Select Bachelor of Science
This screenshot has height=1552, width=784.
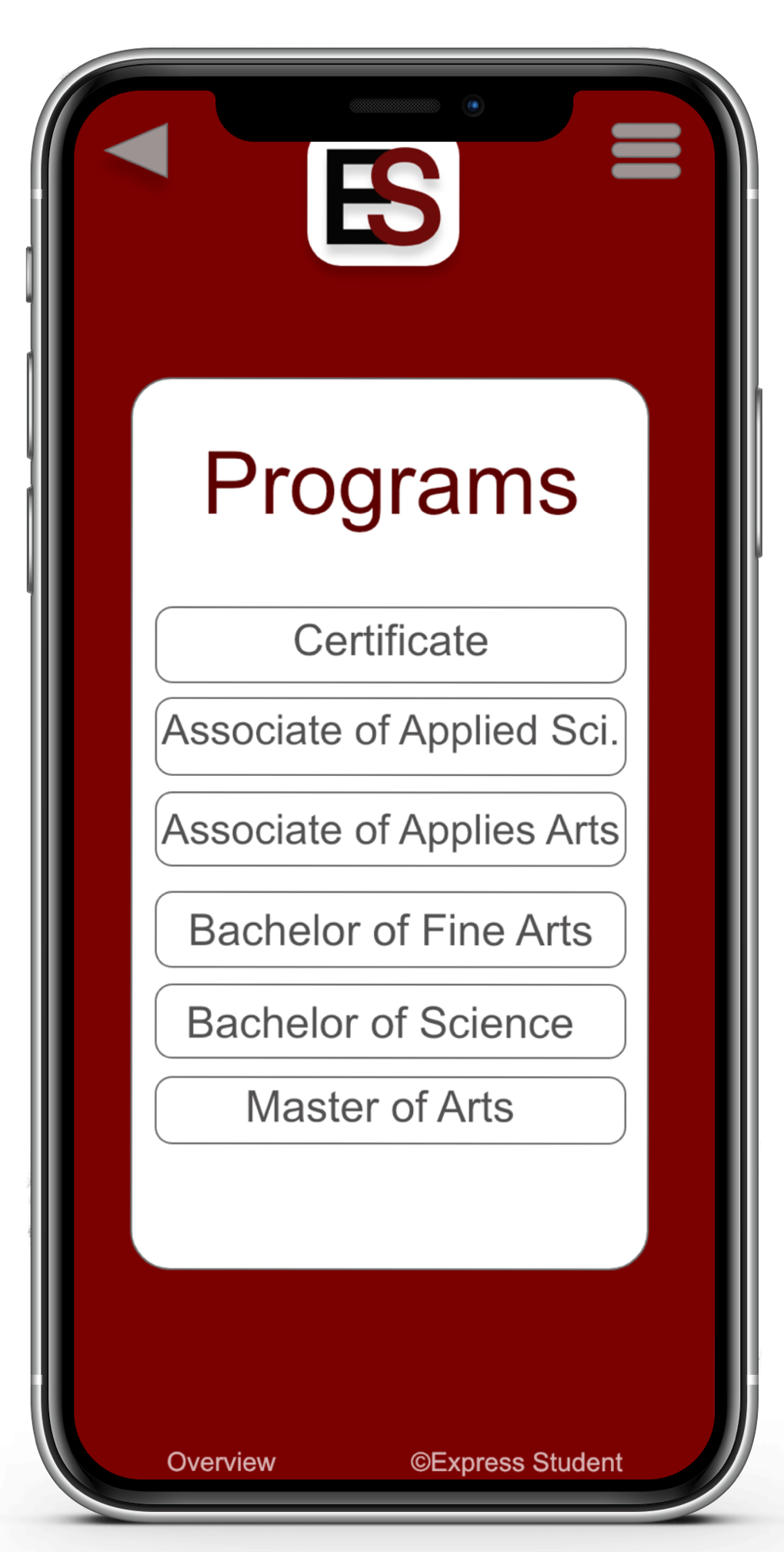point(390,1022)
